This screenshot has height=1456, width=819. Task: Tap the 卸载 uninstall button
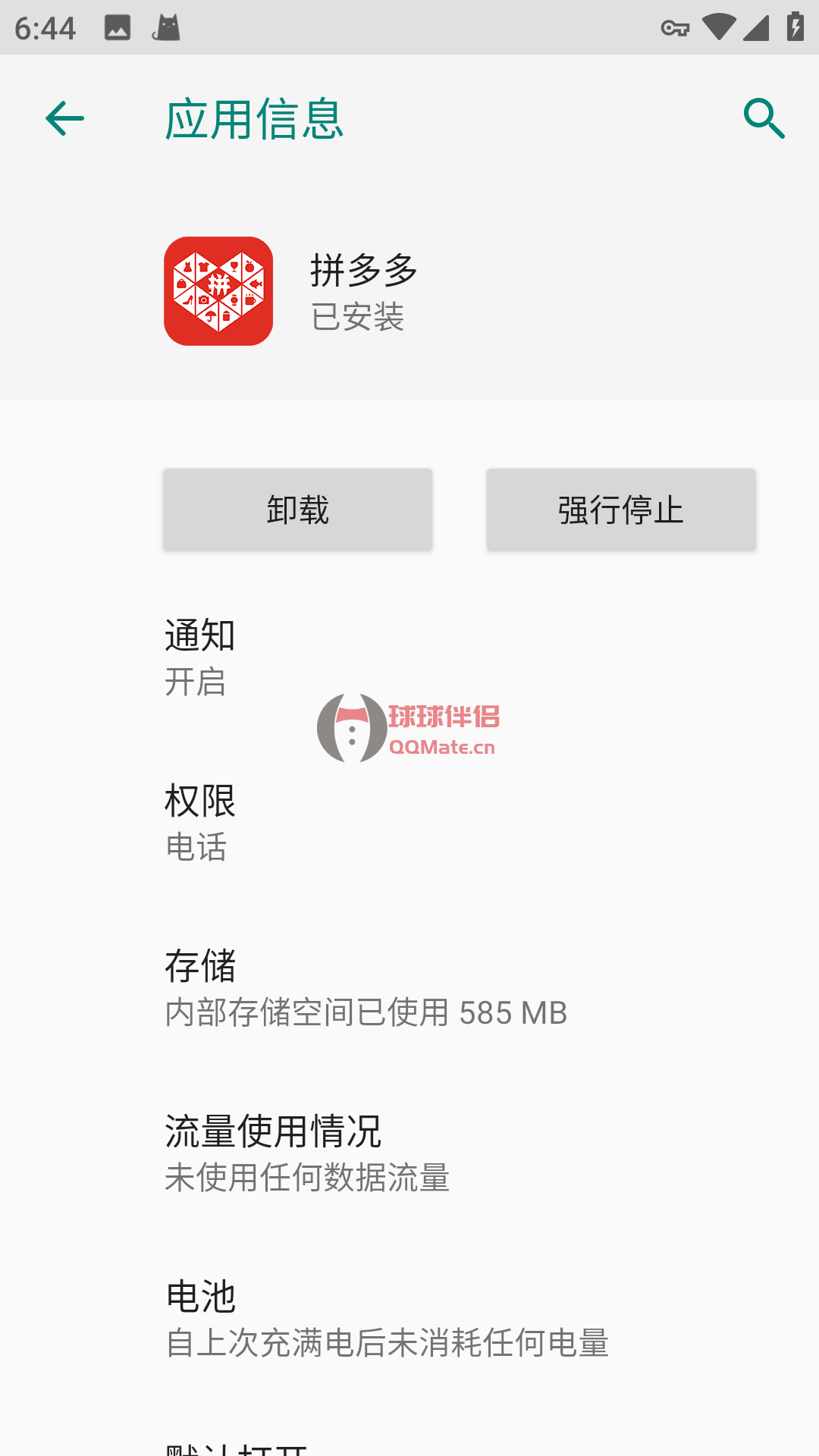[x=297, y=510]
